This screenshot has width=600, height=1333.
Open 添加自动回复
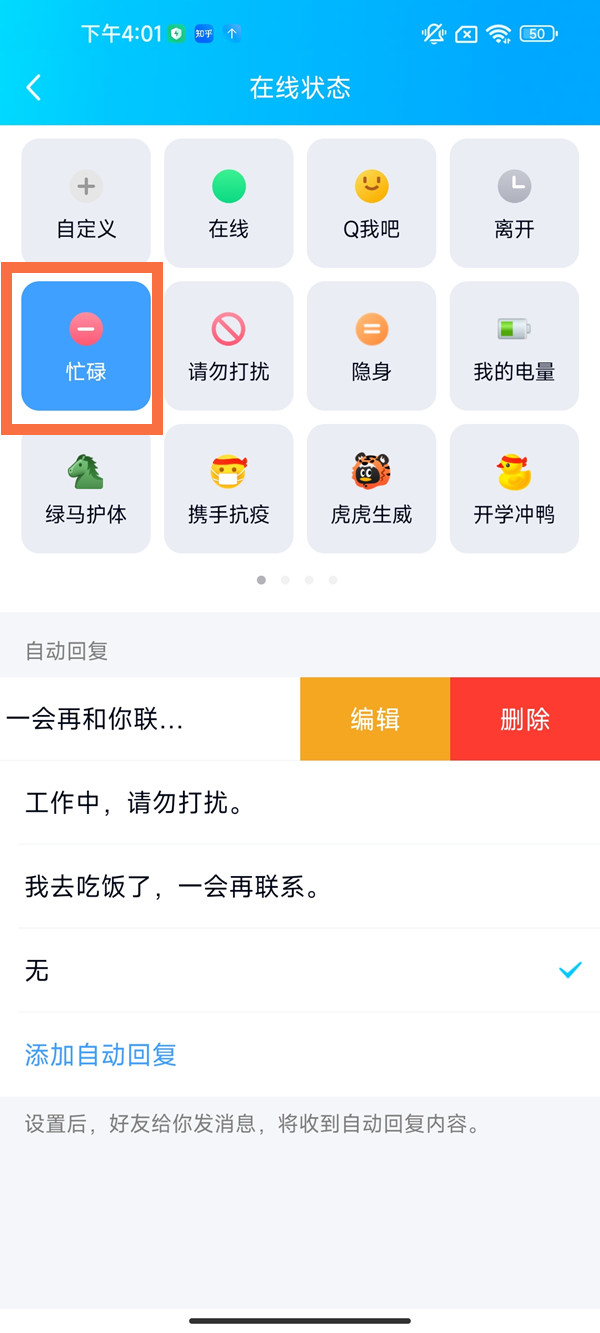click(101, 1054)
